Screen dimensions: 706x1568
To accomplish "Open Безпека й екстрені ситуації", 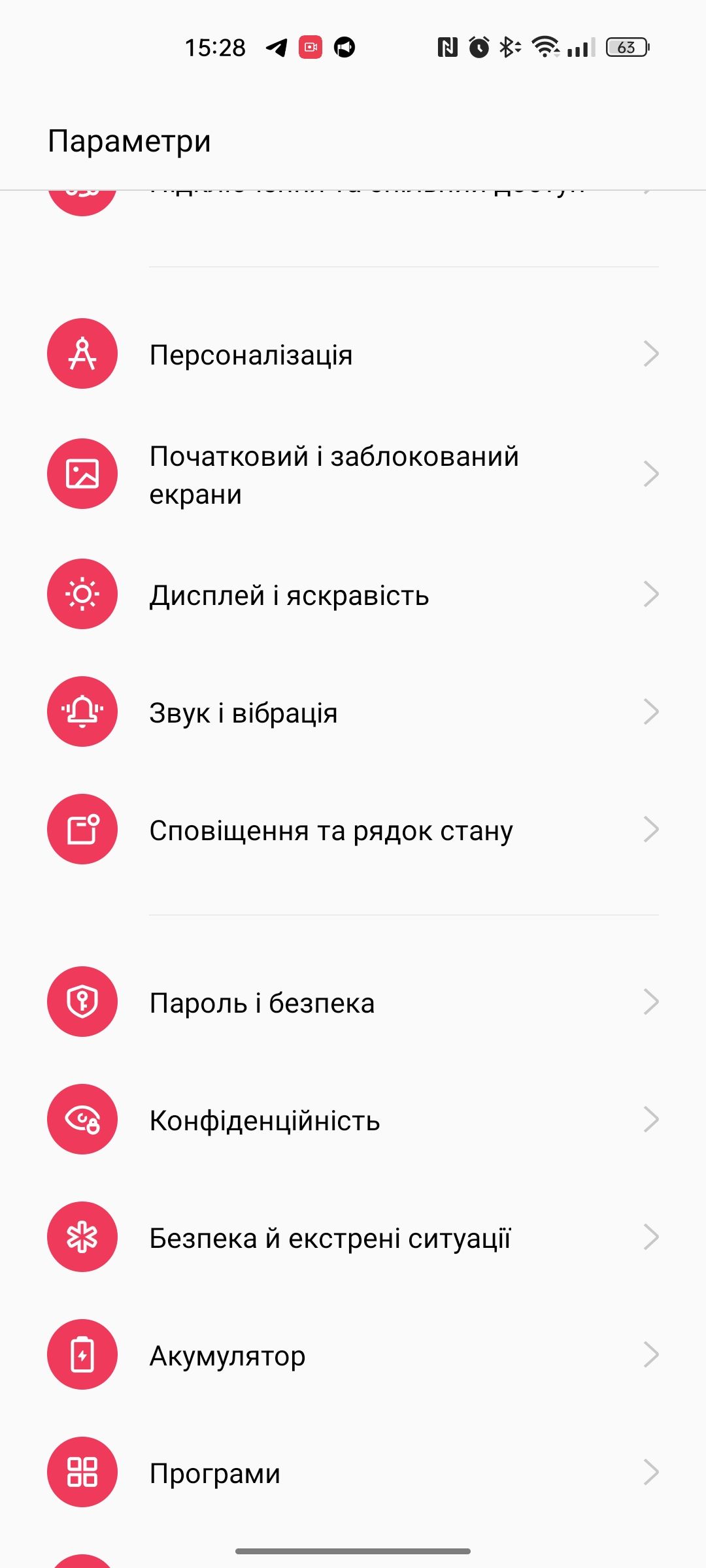I will tap(353, 1237).
